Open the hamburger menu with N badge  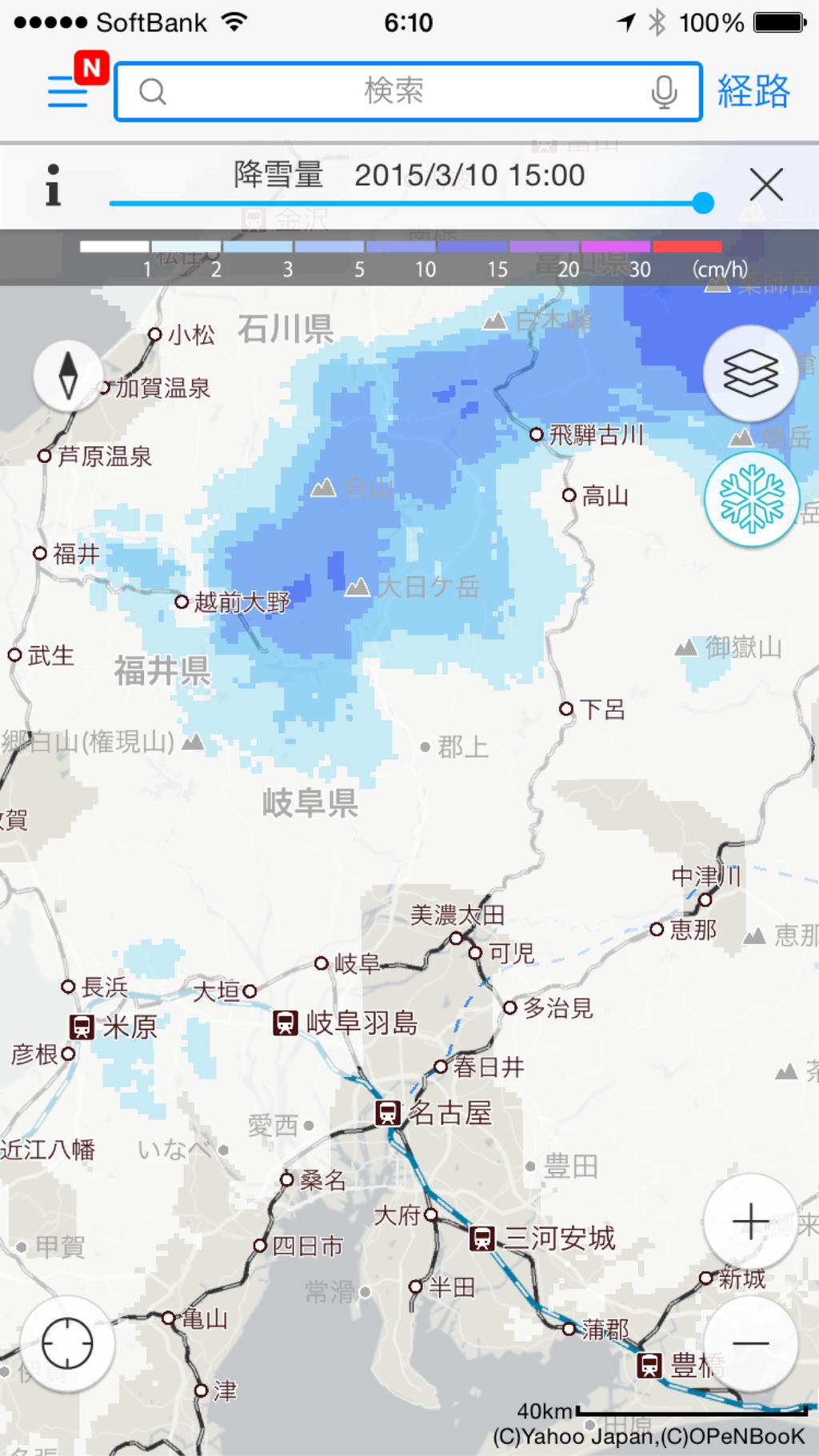pyautogui.click(x=74, y=82)
